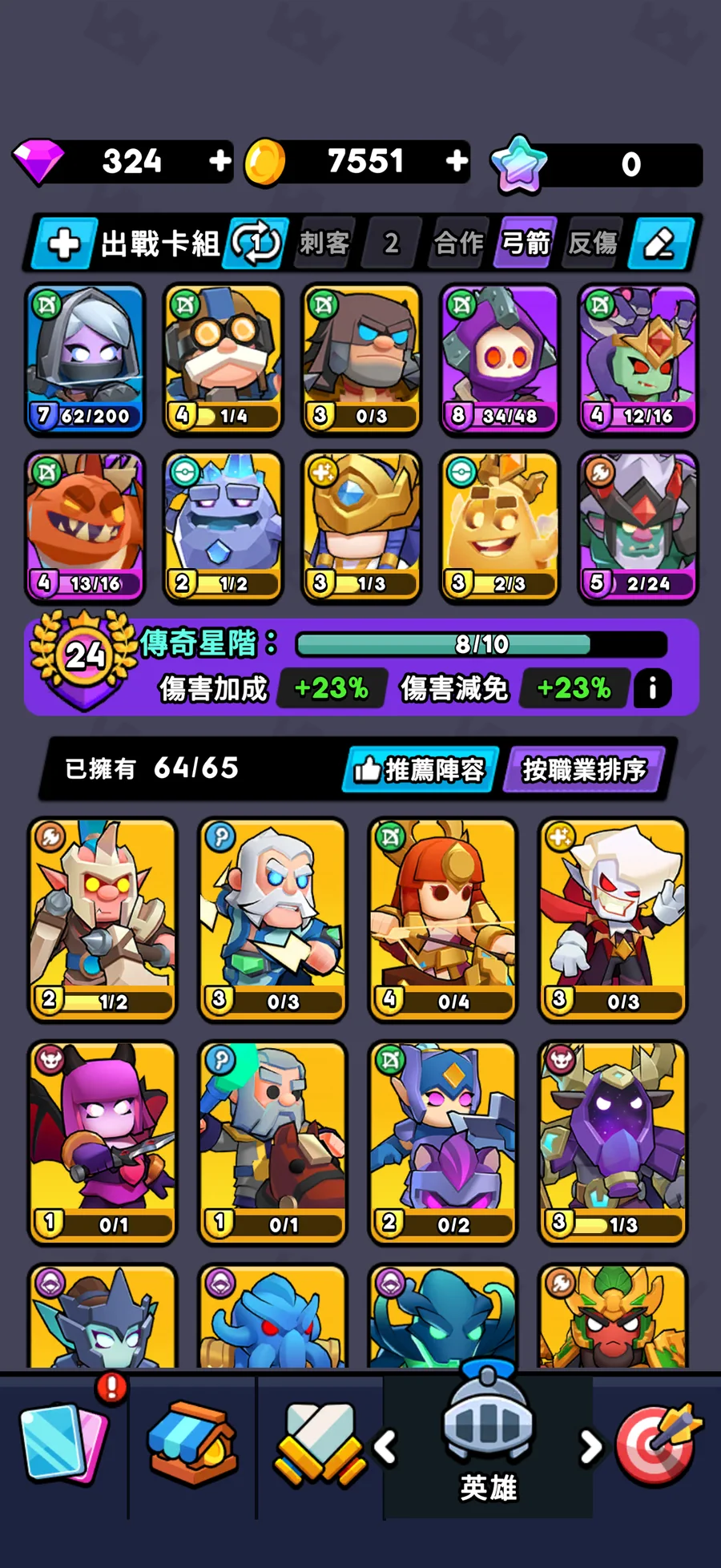Select the vampire hero card 0/3

(613, 918)
